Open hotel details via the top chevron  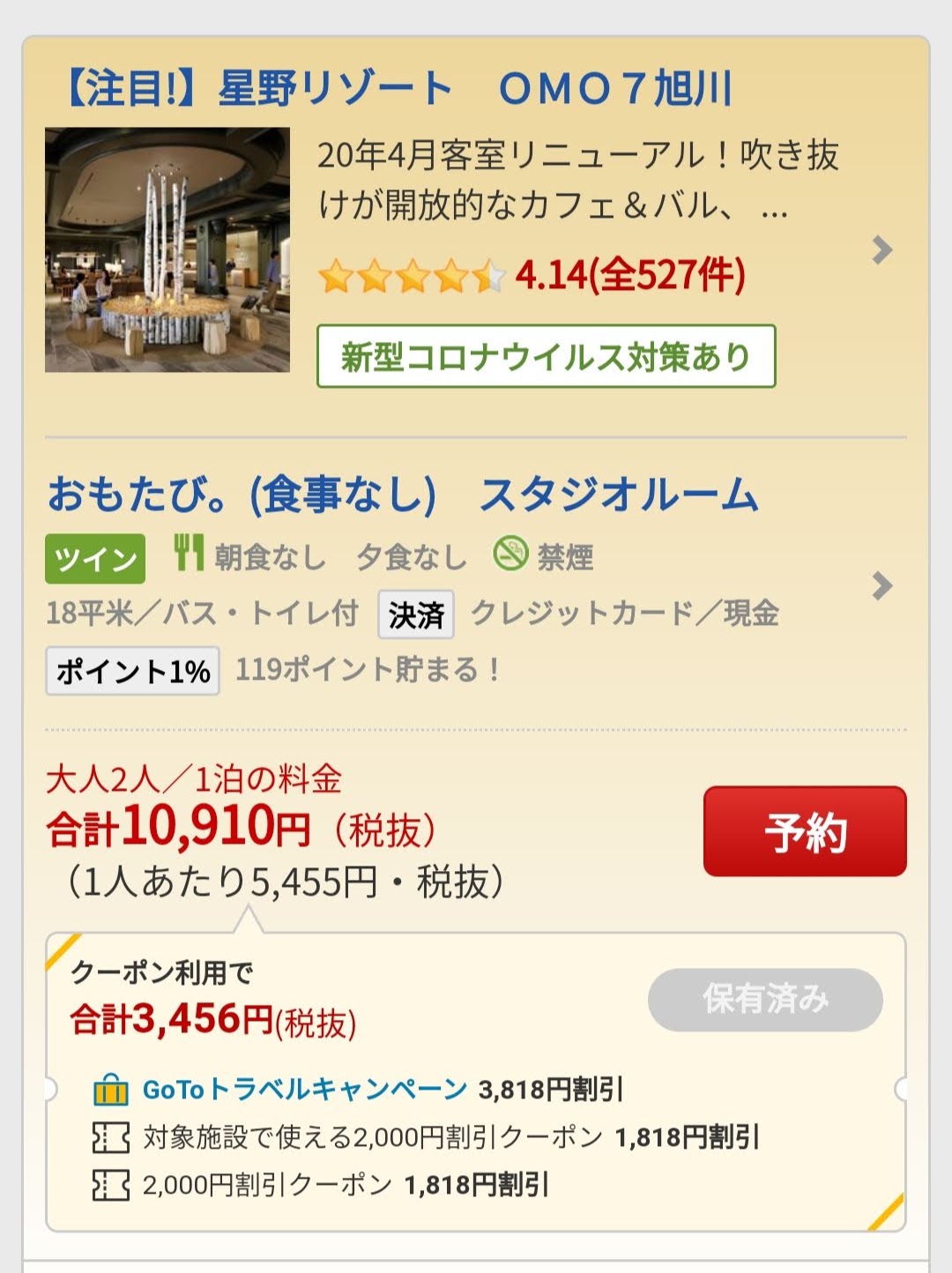pyautogui.click(x=881, y=250)
